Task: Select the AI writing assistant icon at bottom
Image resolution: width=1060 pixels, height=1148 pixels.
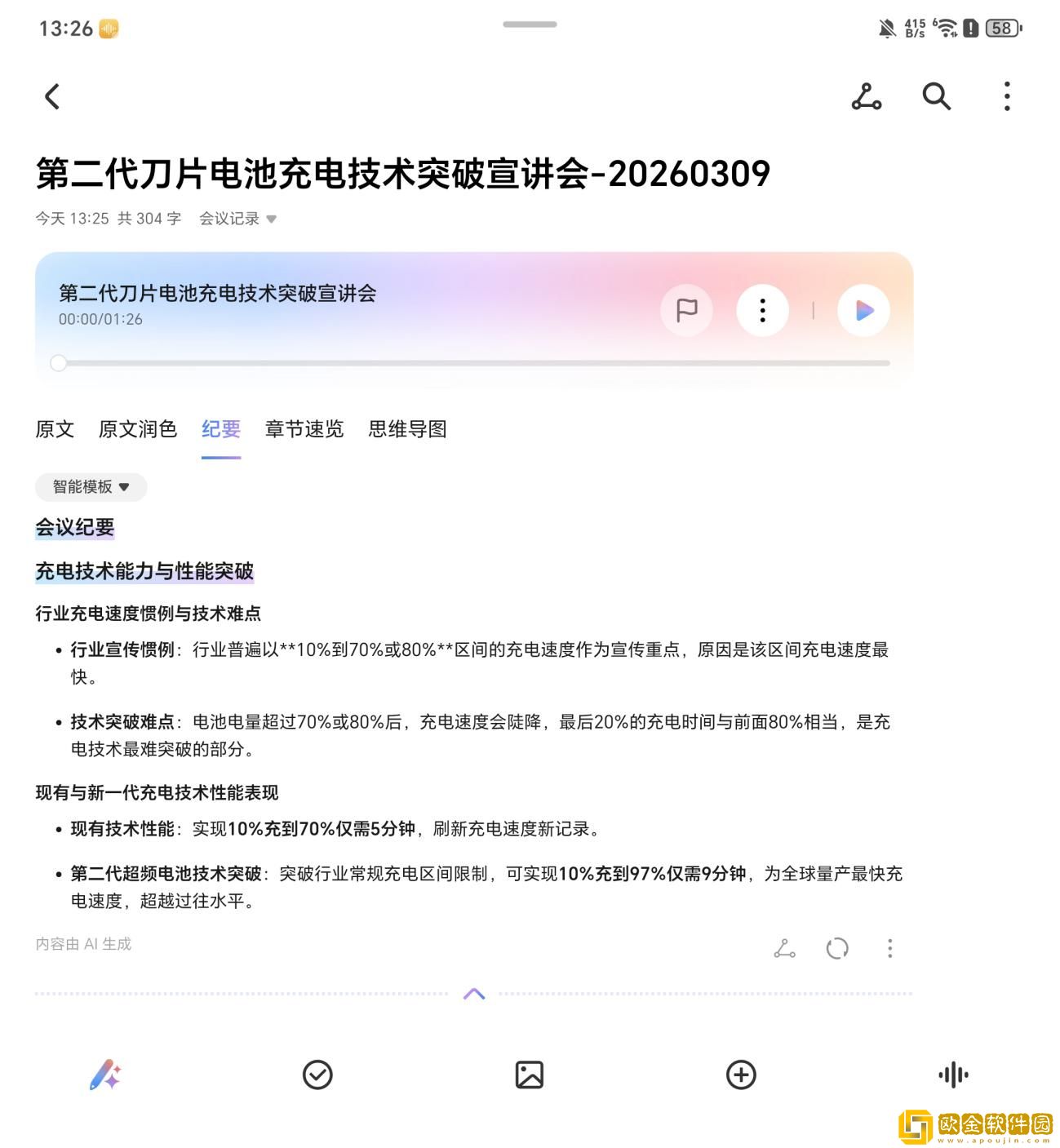Action: [x=106, y=1075]
